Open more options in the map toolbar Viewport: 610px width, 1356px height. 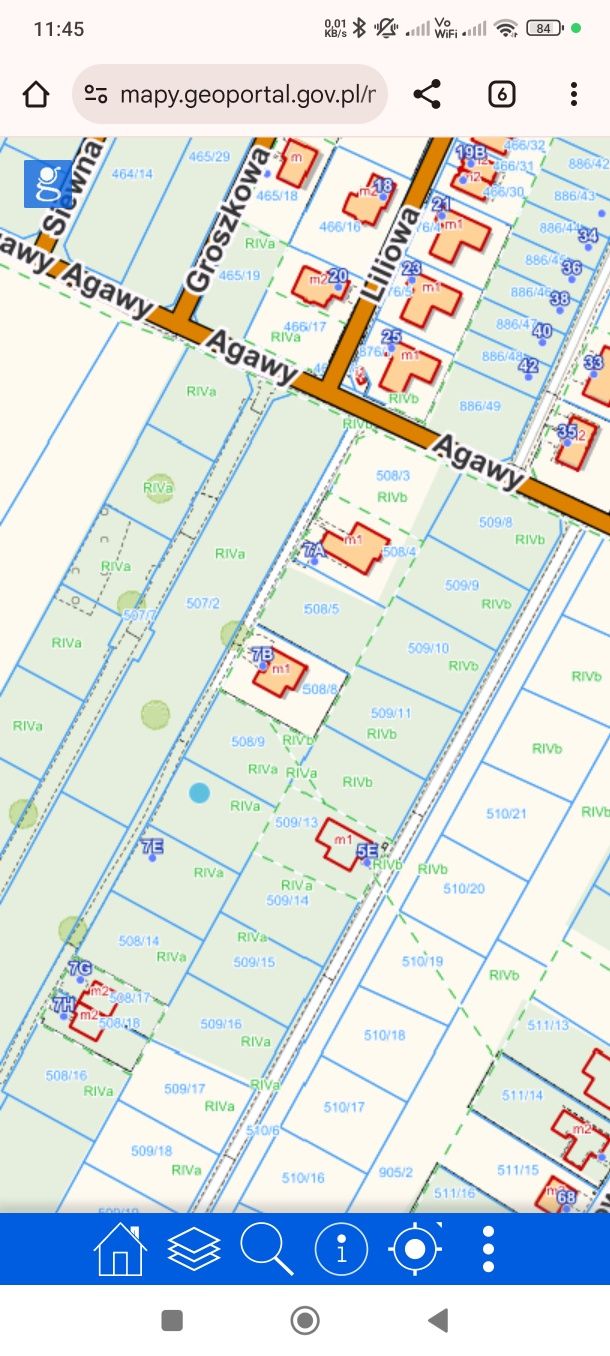click(x=488, y=1249)
